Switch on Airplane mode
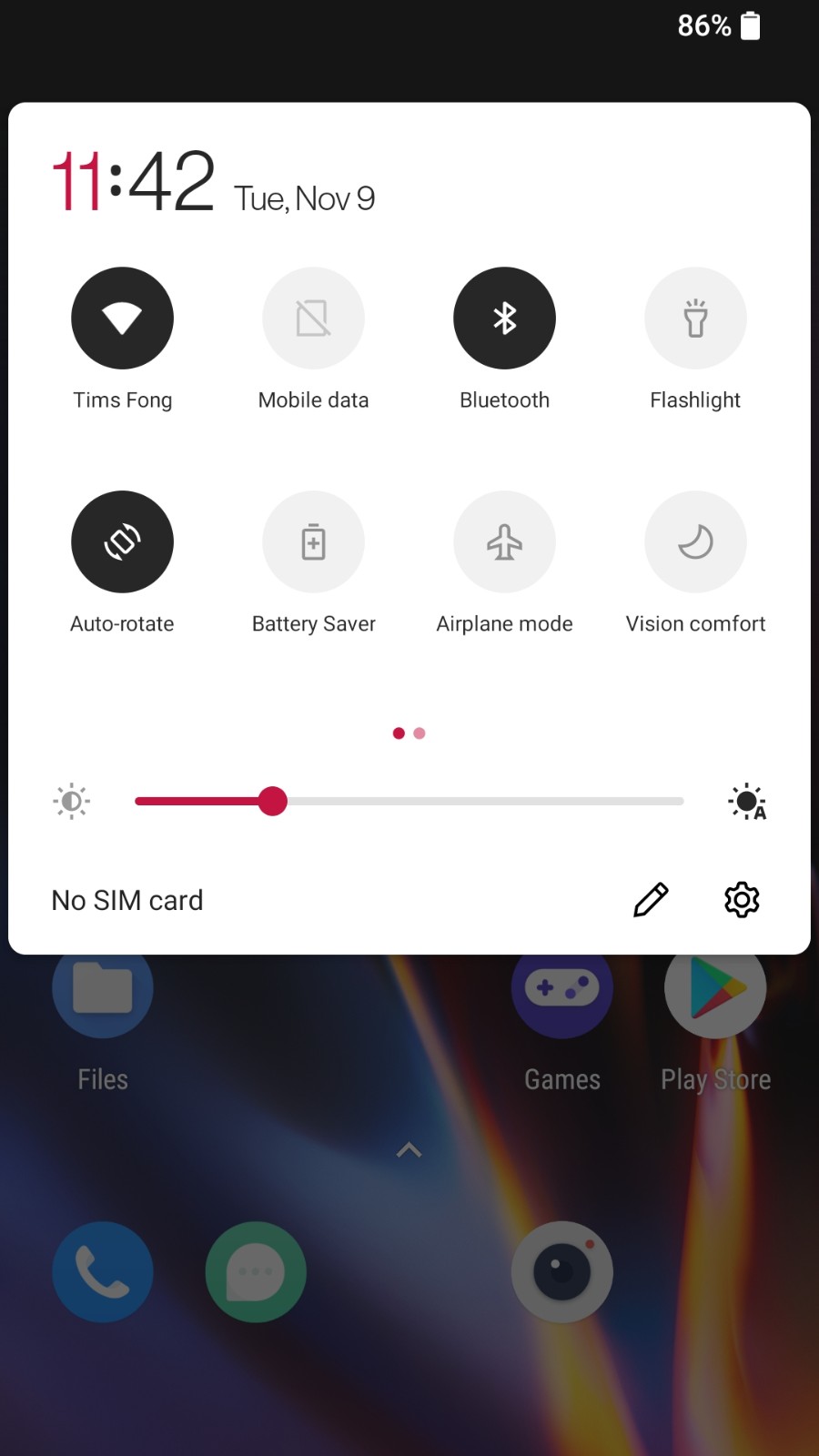The height and width of the screenshot is (1456, 819). (x=504, y=542)
